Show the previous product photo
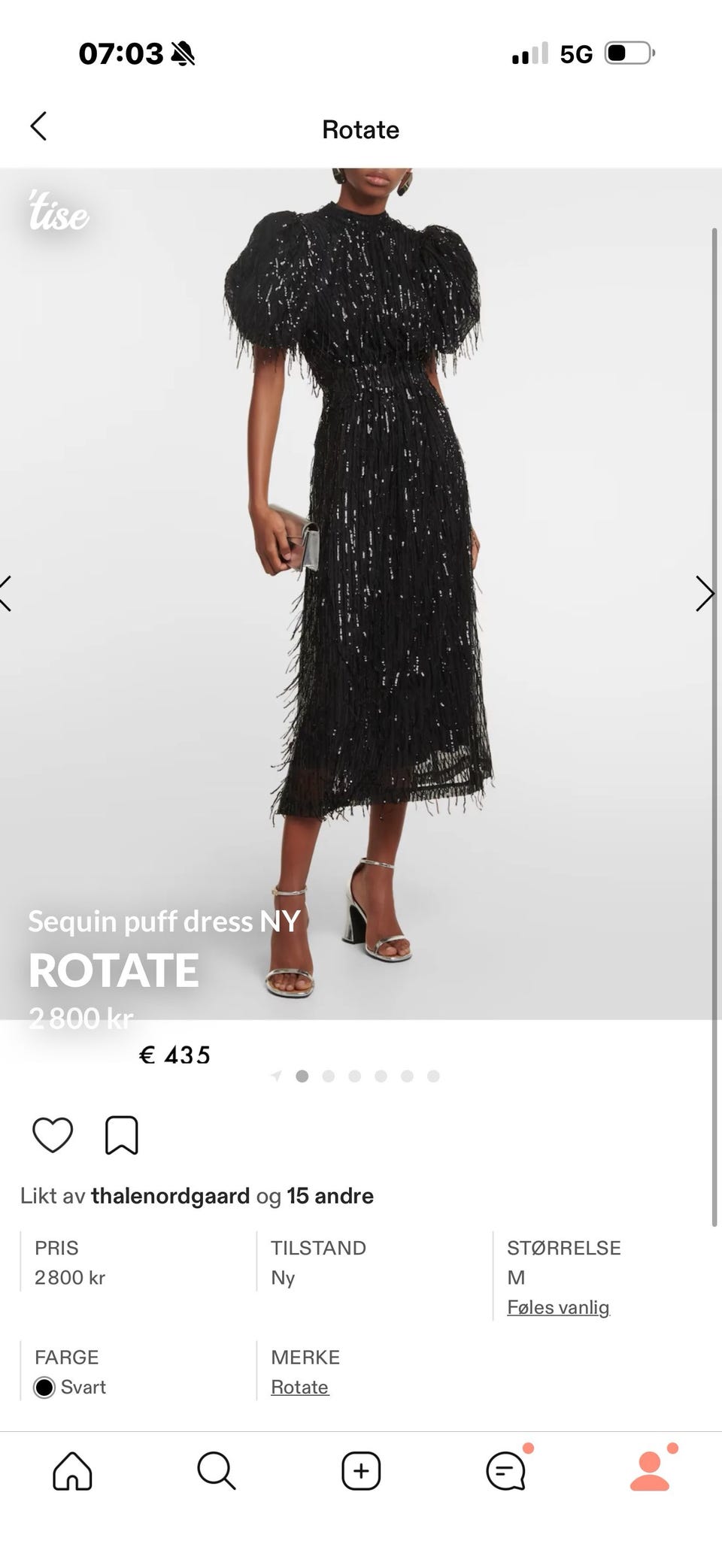 pos(8,594)
